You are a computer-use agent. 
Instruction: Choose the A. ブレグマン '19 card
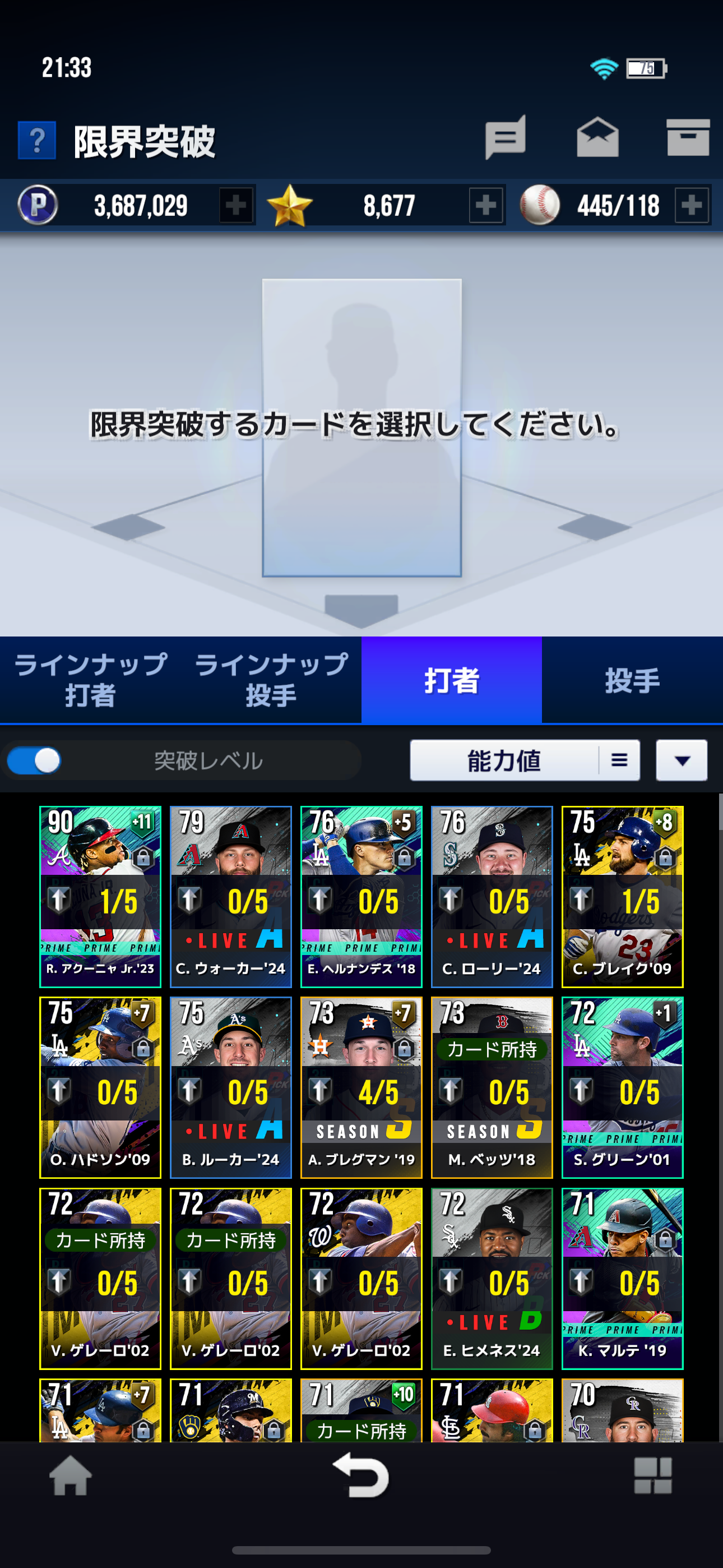tap(361, 1088)
